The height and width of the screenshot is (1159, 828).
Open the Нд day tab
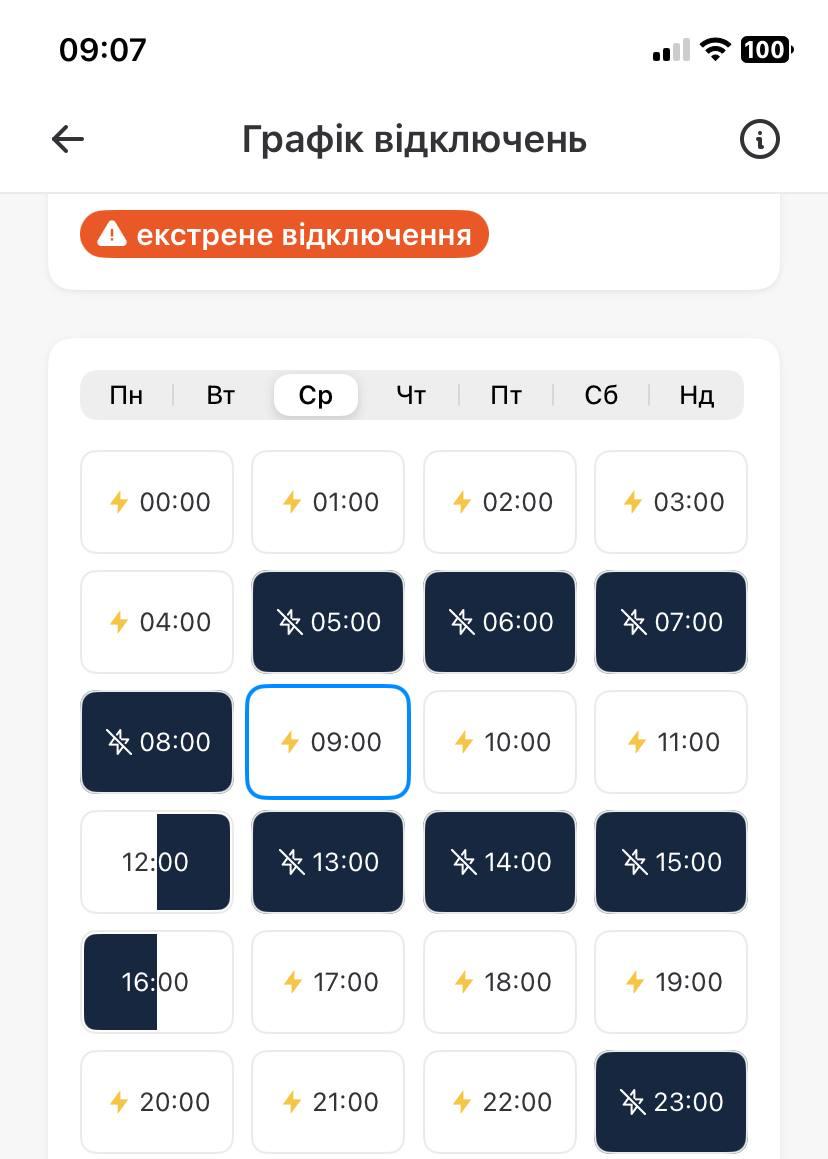pos(696,395)
